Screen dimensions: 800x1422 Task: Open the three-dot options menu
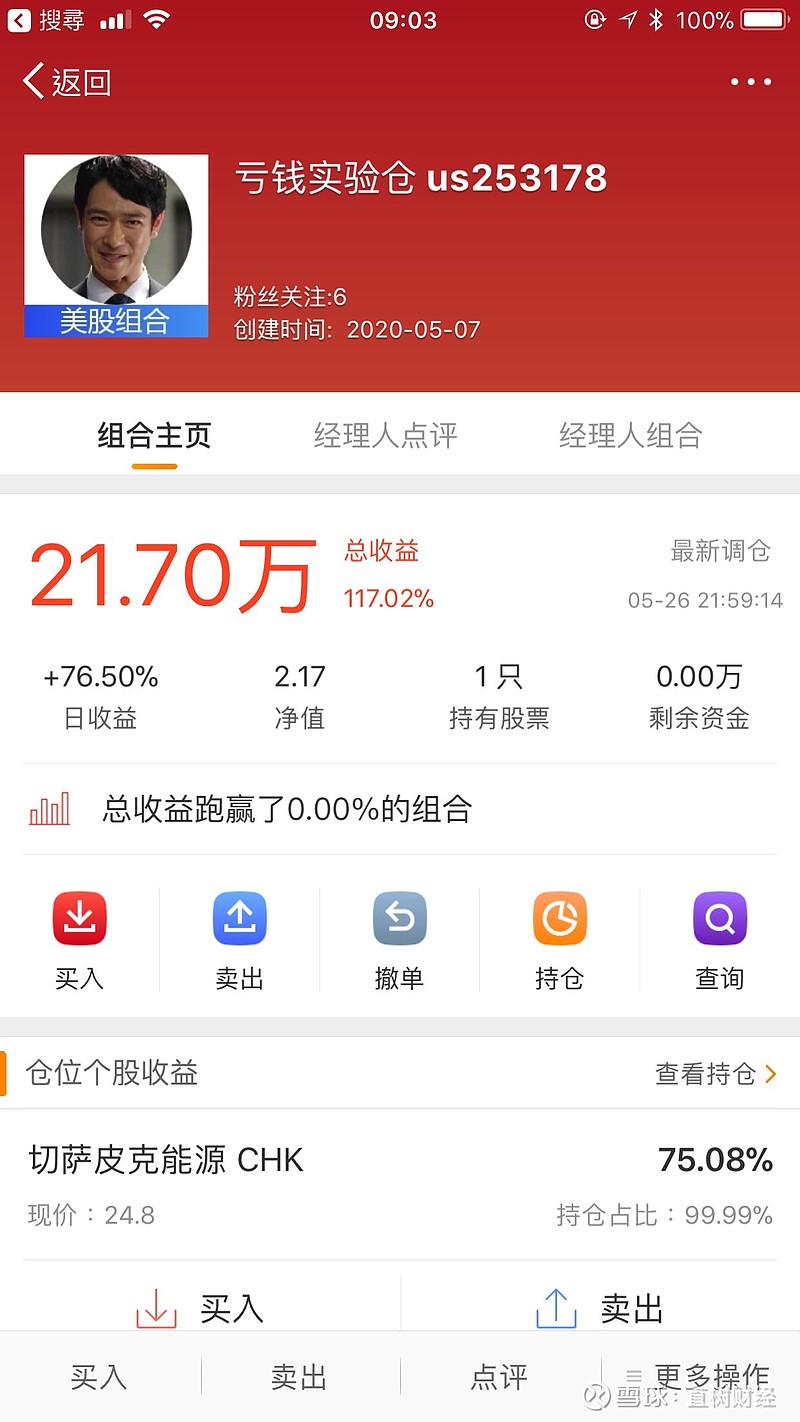pos(752,82)
